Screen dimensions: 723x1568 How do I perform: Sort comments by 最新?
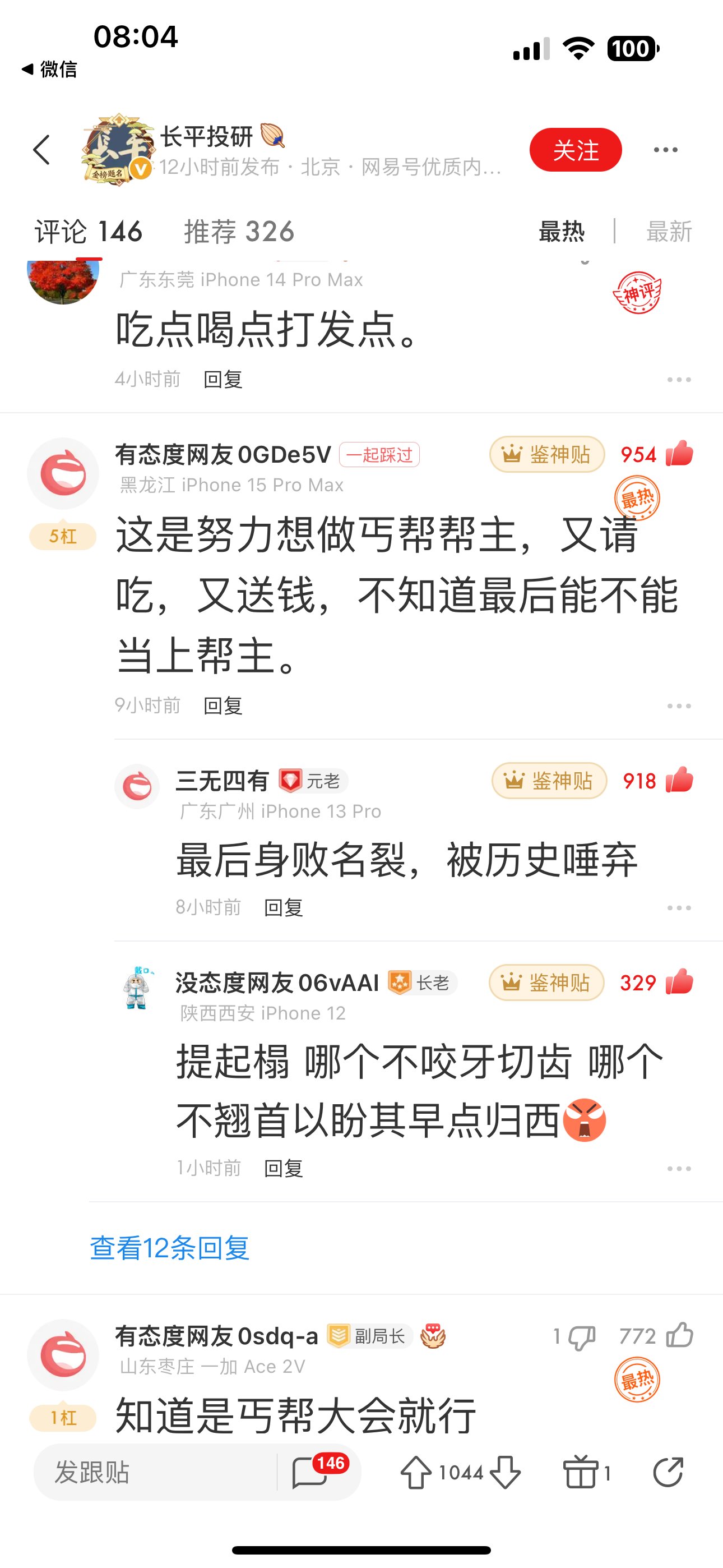pyautogui.click(x=669, y=232)
